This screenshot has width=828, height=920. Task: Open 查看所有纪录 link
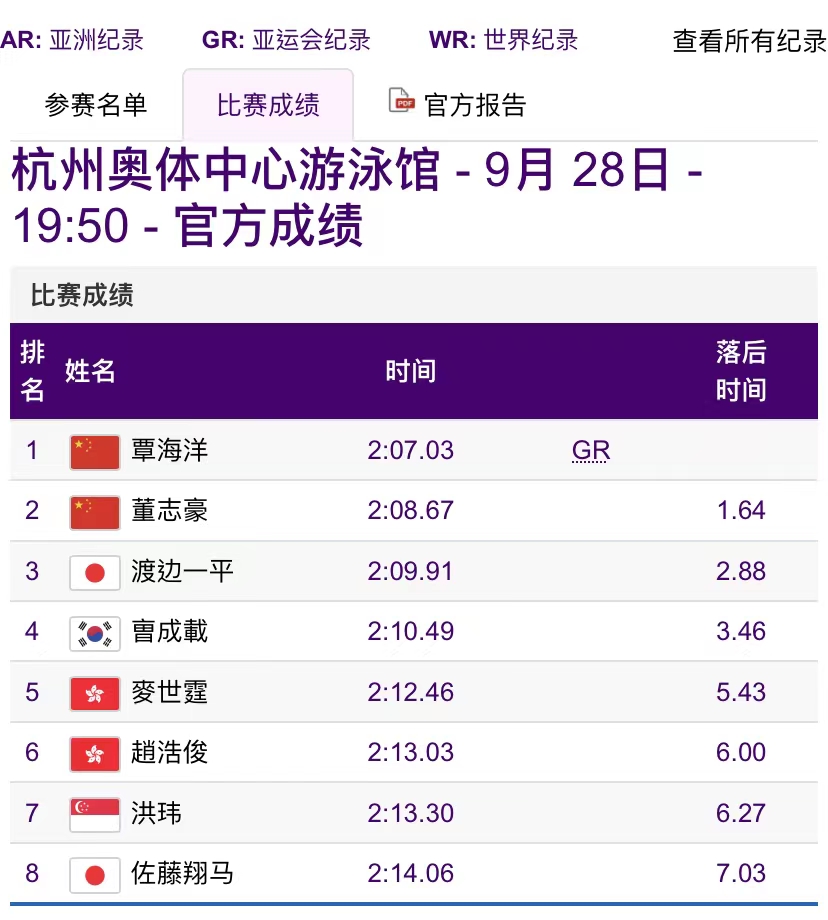click(749, 40)
